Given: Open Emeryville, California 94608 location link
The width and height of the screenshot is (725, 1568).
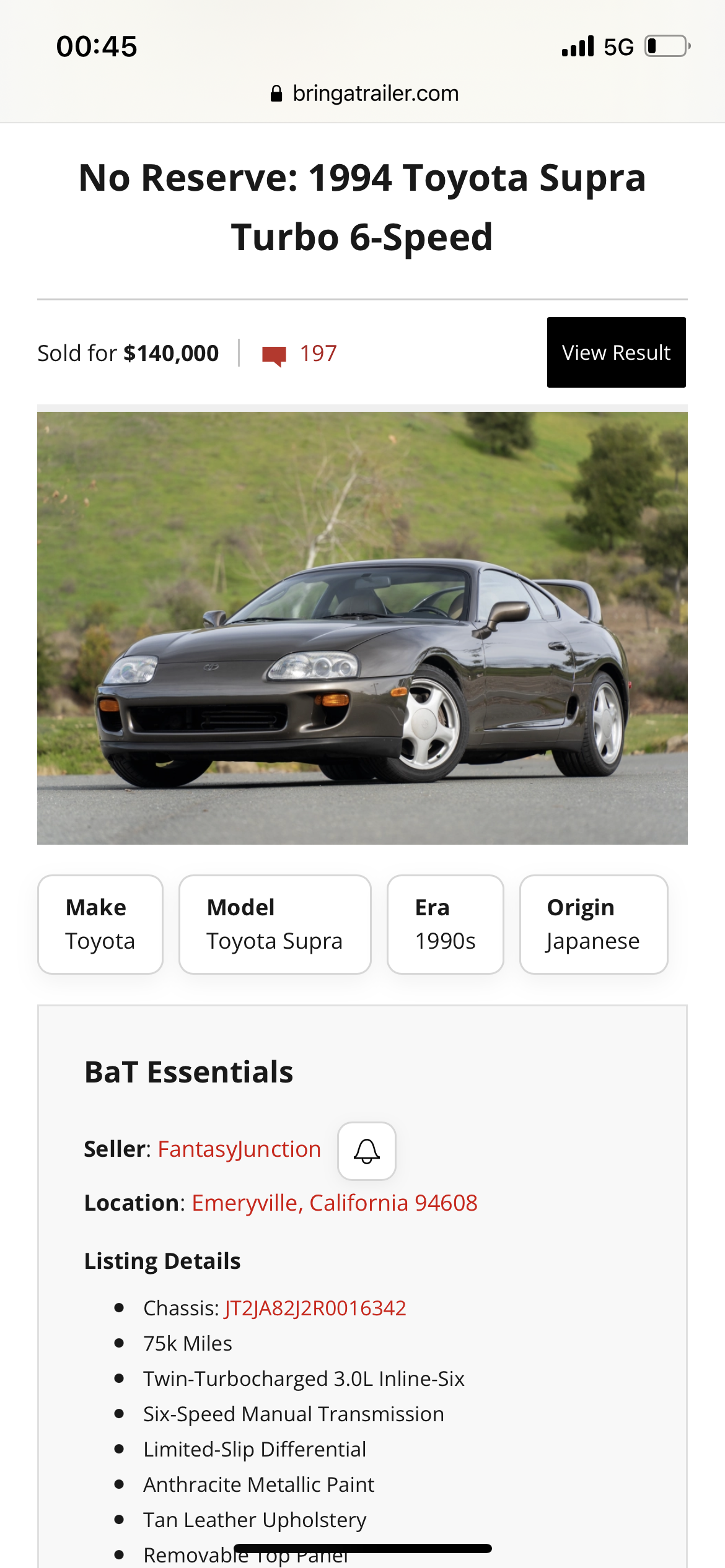Looking at the screenshot, I should pyautogui.click(x=335, y=1203).
